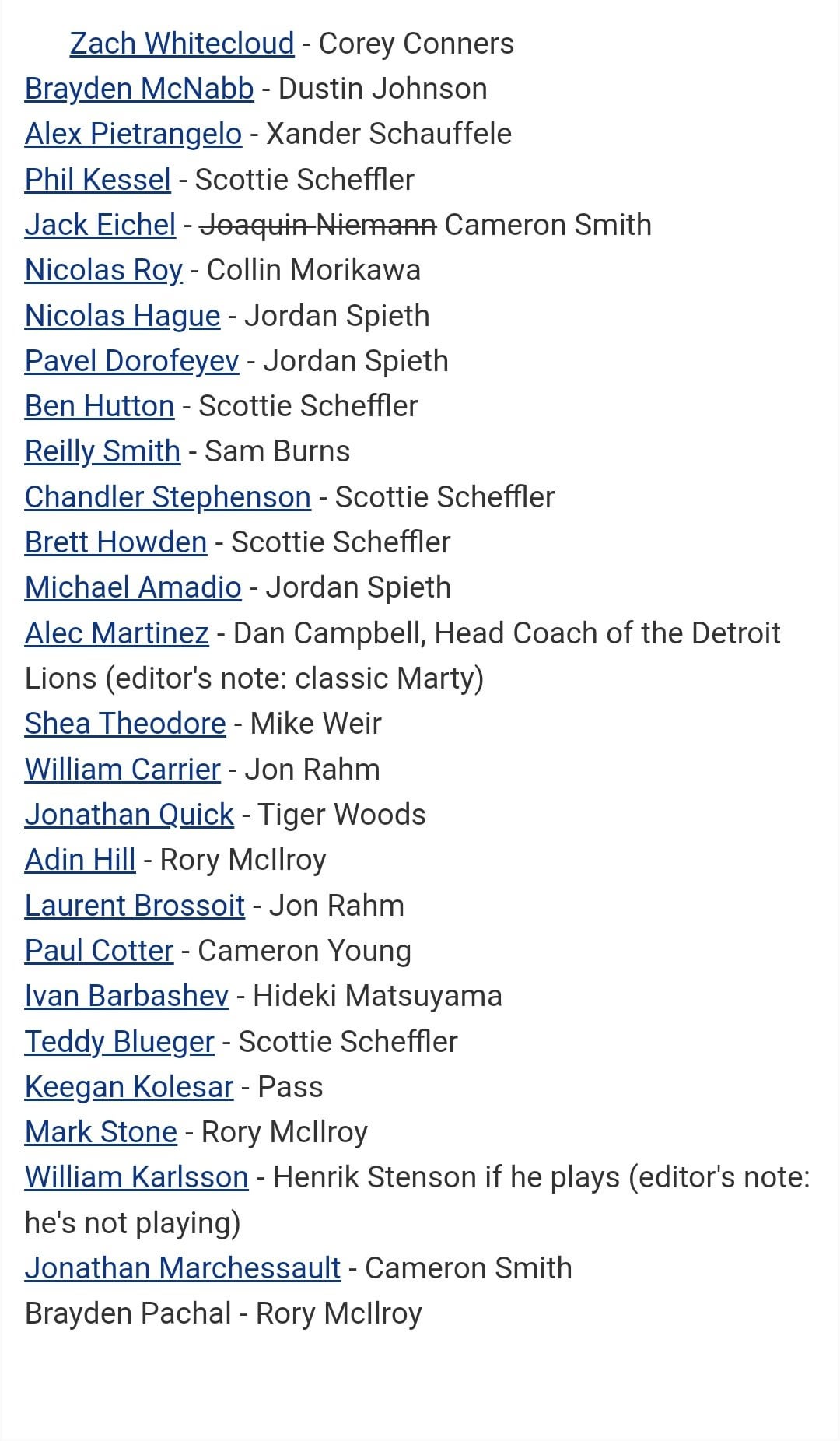Viewport: 840px width, 1441px height.
Task: Open Nicolas Hague's player link
Action: coord(122,316)
